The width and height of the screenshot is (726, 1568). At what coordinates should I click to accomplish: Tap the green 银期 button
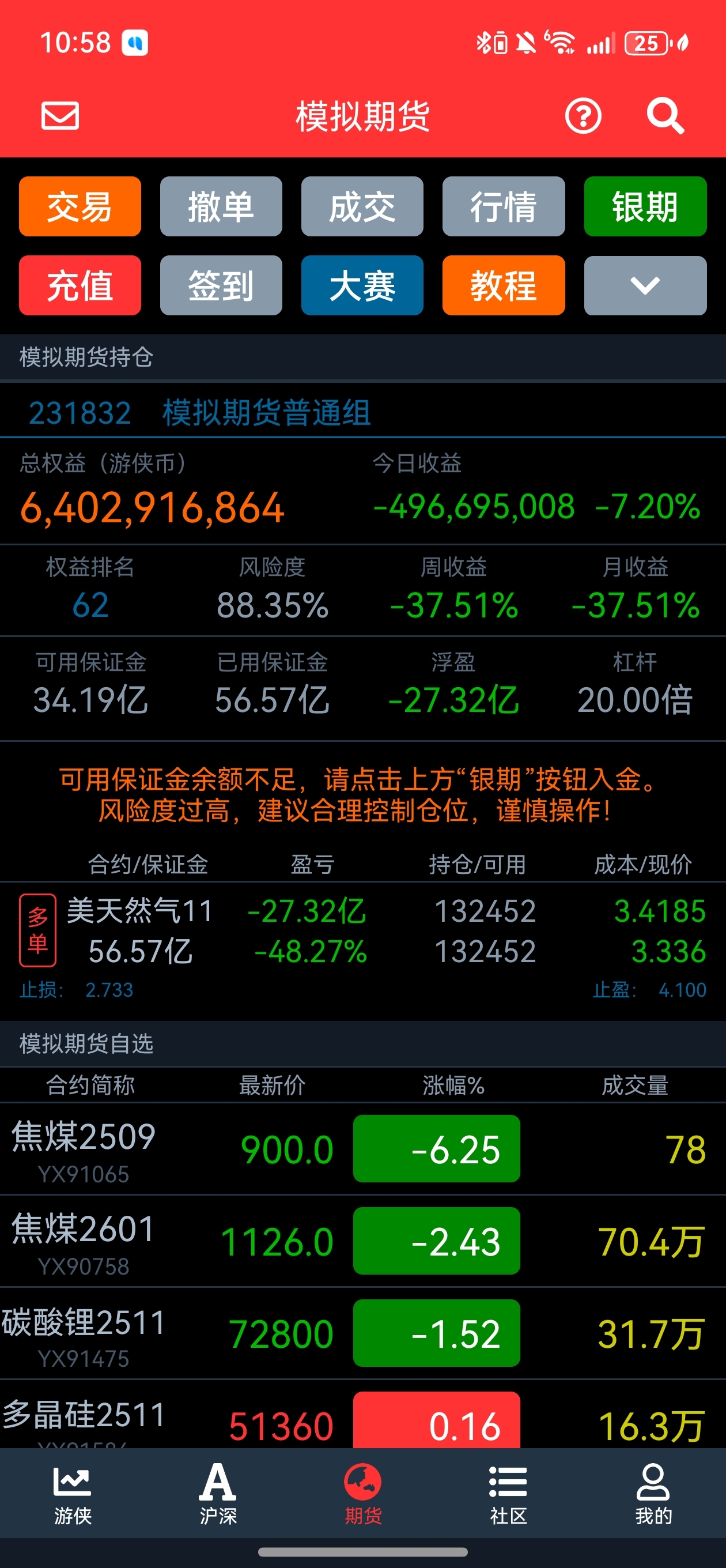[x=645, y=206]
